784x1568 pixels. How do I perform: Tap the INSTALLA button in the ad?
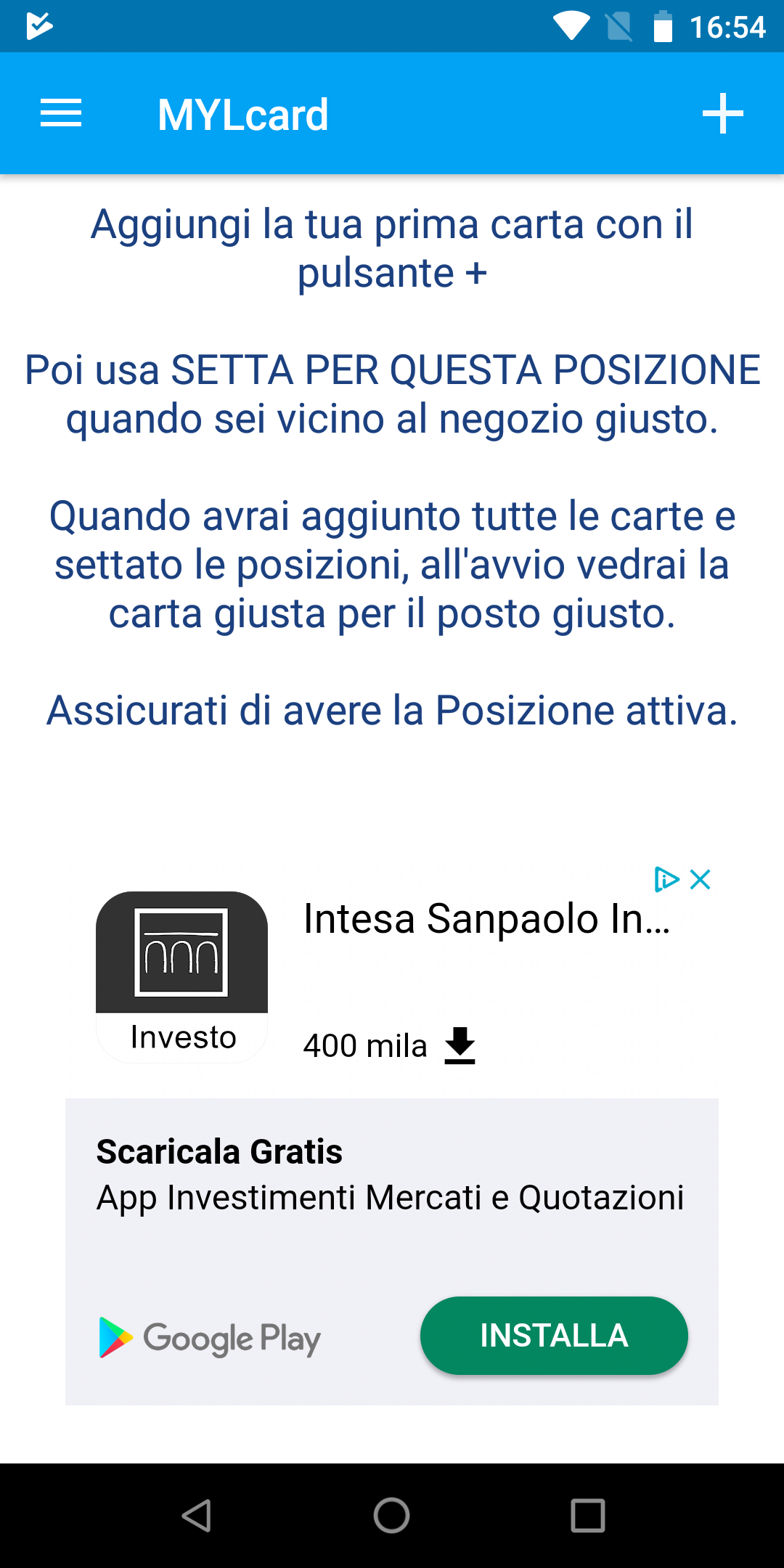[x=553, y=1336]
